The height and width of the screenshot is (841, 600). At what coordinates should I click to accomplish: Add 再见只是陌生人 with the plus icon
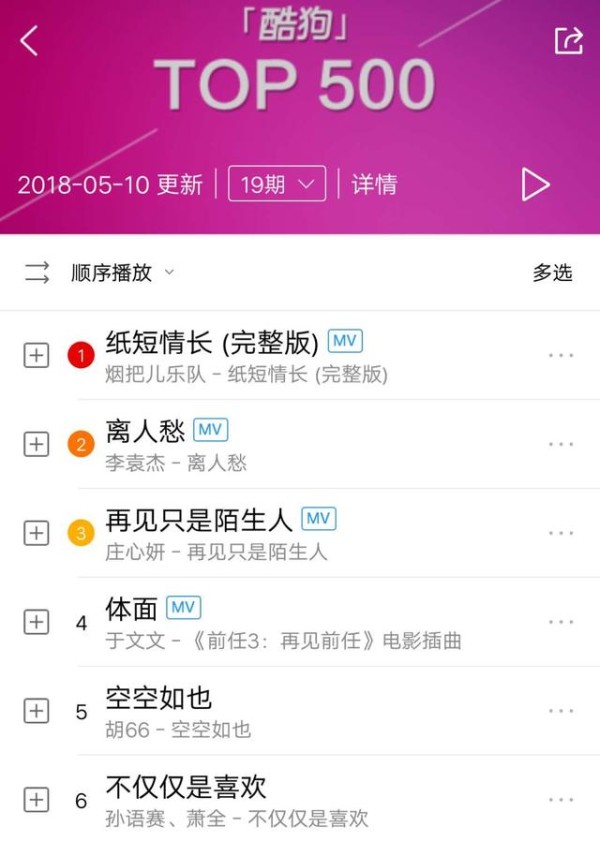tap(36, 533)
